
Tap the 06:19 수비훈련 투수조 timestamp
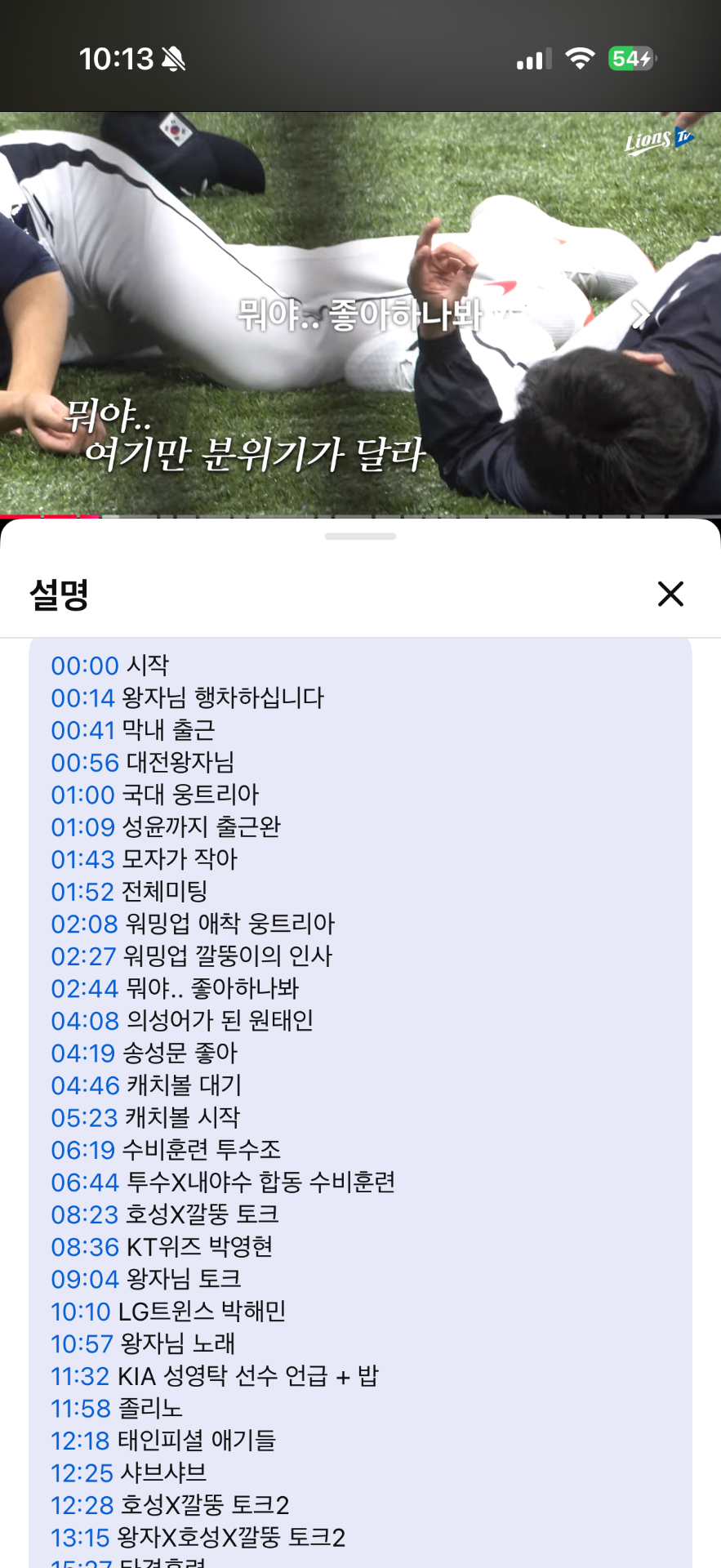tap(83, 1150)
